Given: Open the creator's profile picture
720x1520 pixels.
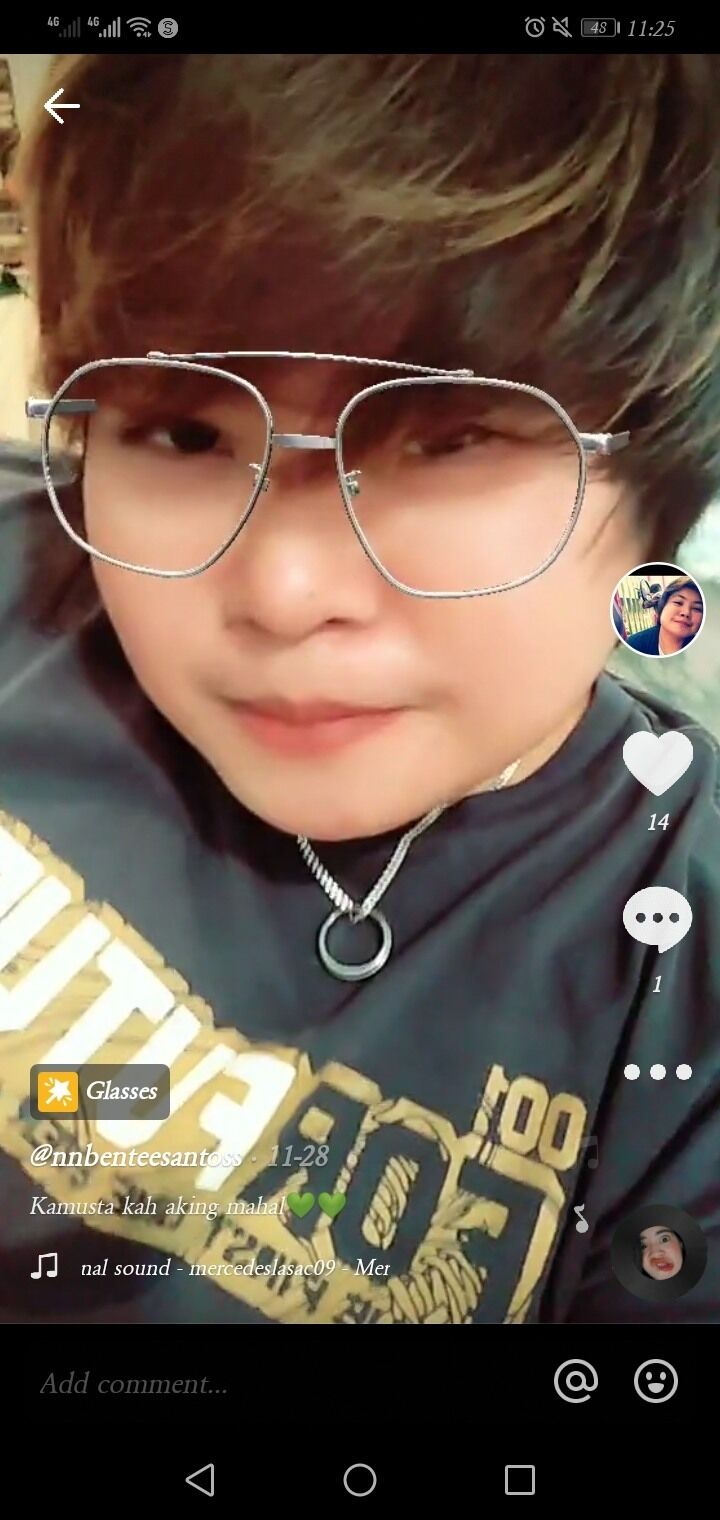Looking at the screenshot, I should tap(658, 610).
